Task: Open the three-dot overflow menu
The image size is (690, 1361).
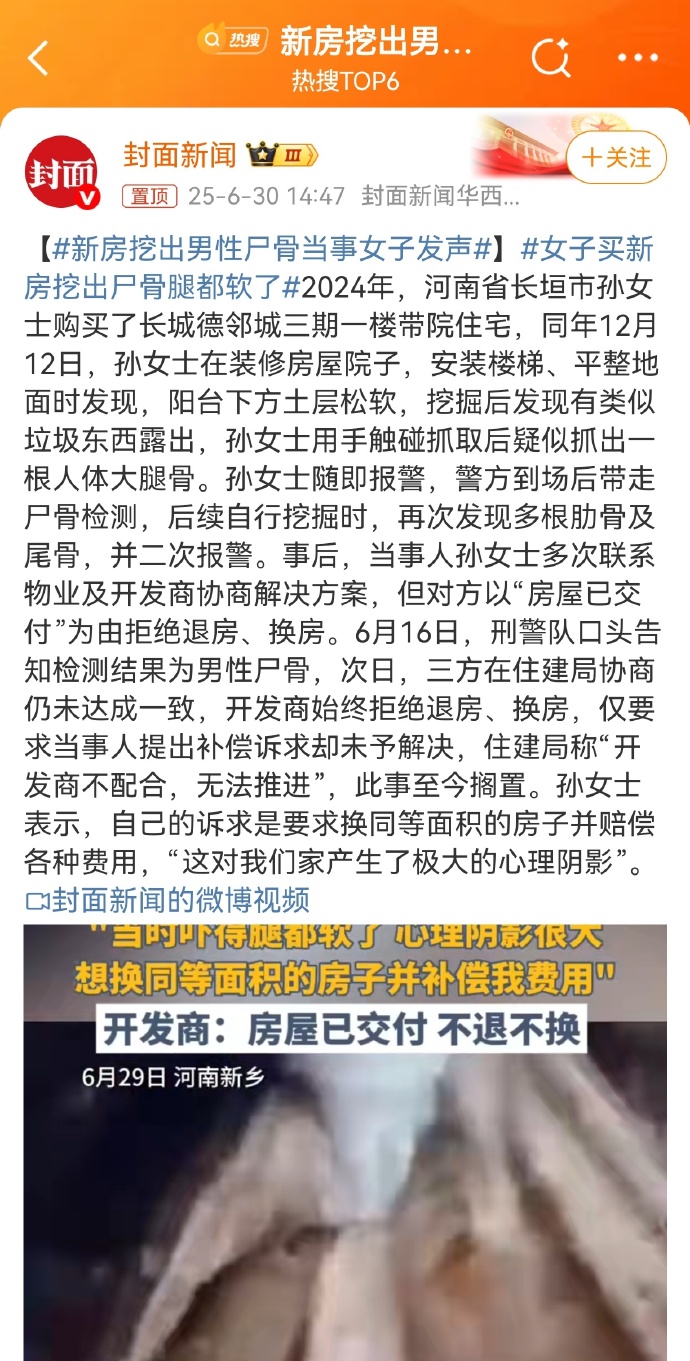Action: pyautogui.click(x=638, y=58)
